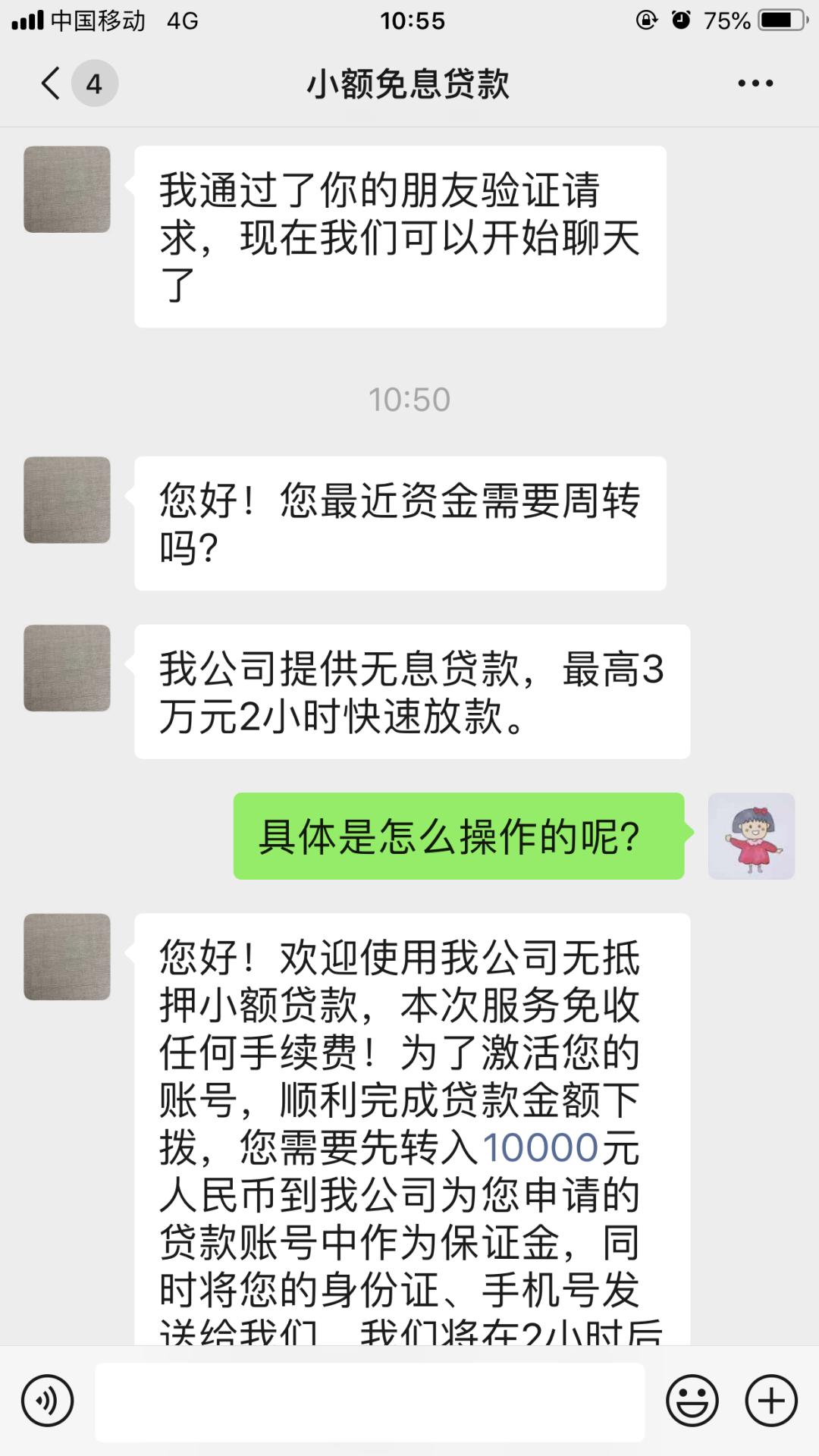Image resolution: width=819 pixels, height=1456 pixels.
Task: Tap the 4G network indicator
Action: (182, 21)
